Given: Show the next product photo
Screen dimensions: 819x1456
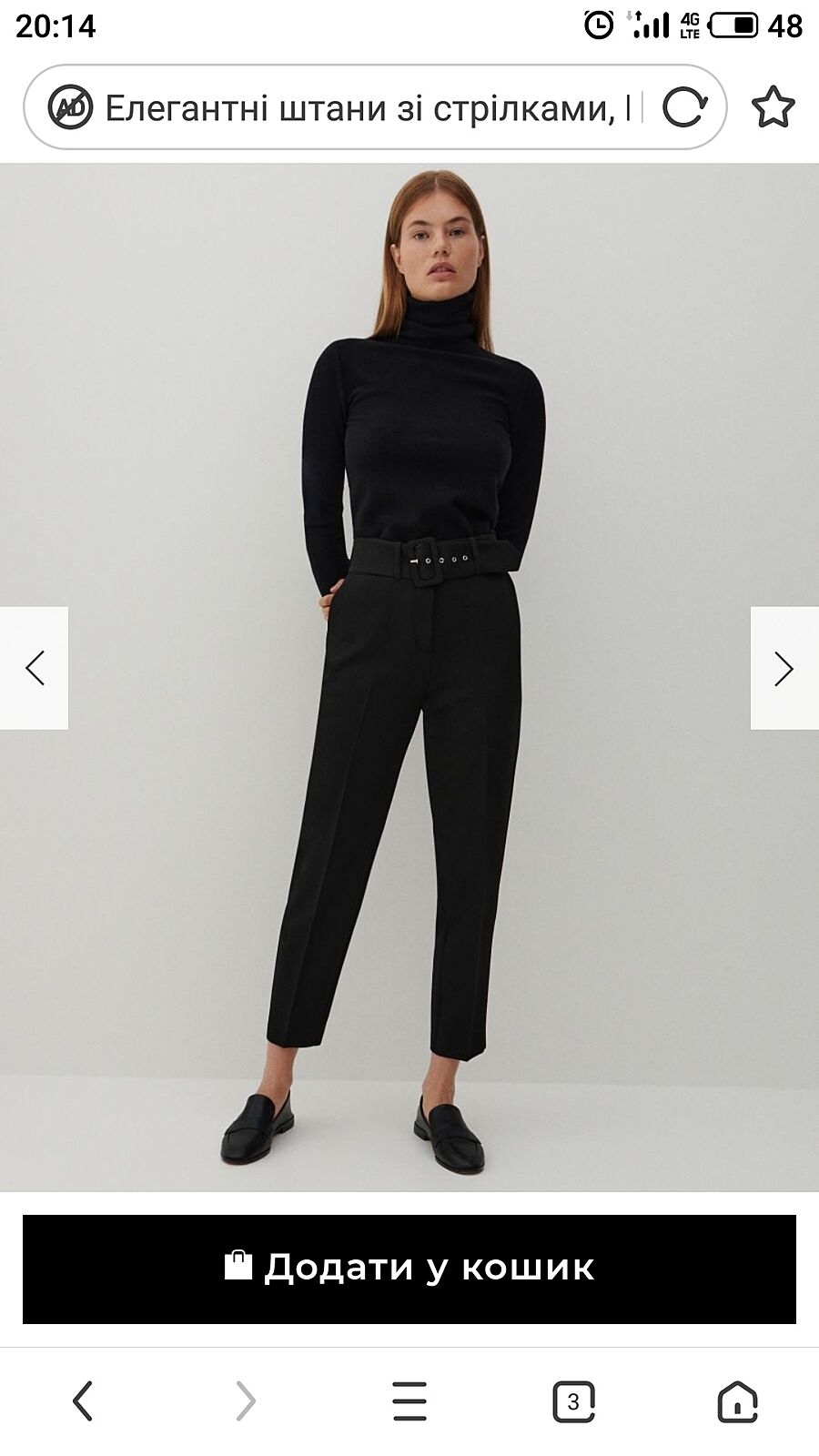Looking at the screenshot, I should tap(784, 668).
